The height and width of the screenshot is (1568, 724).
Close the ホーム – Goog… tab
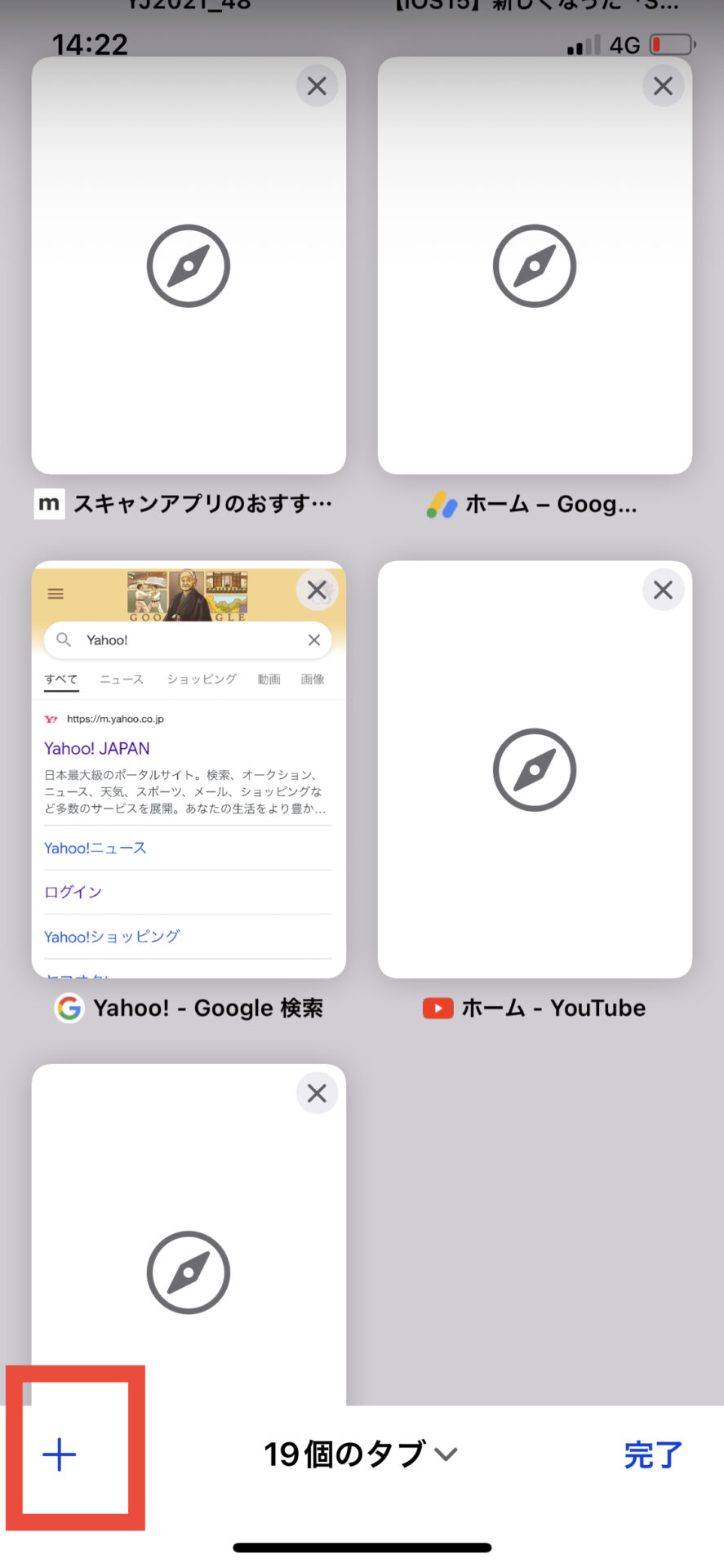click(663, 86)
